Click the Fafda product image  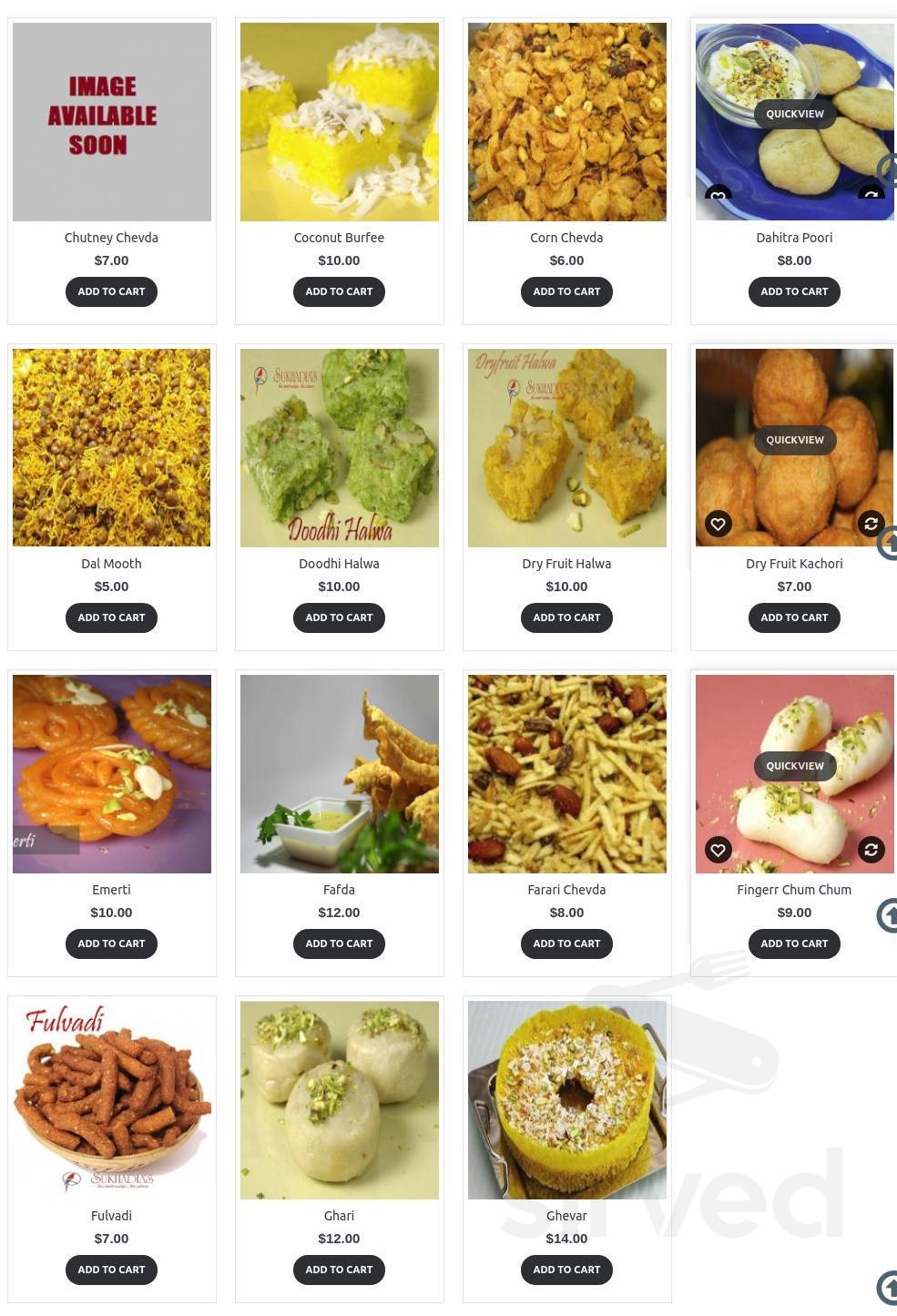tap(339, 773)
